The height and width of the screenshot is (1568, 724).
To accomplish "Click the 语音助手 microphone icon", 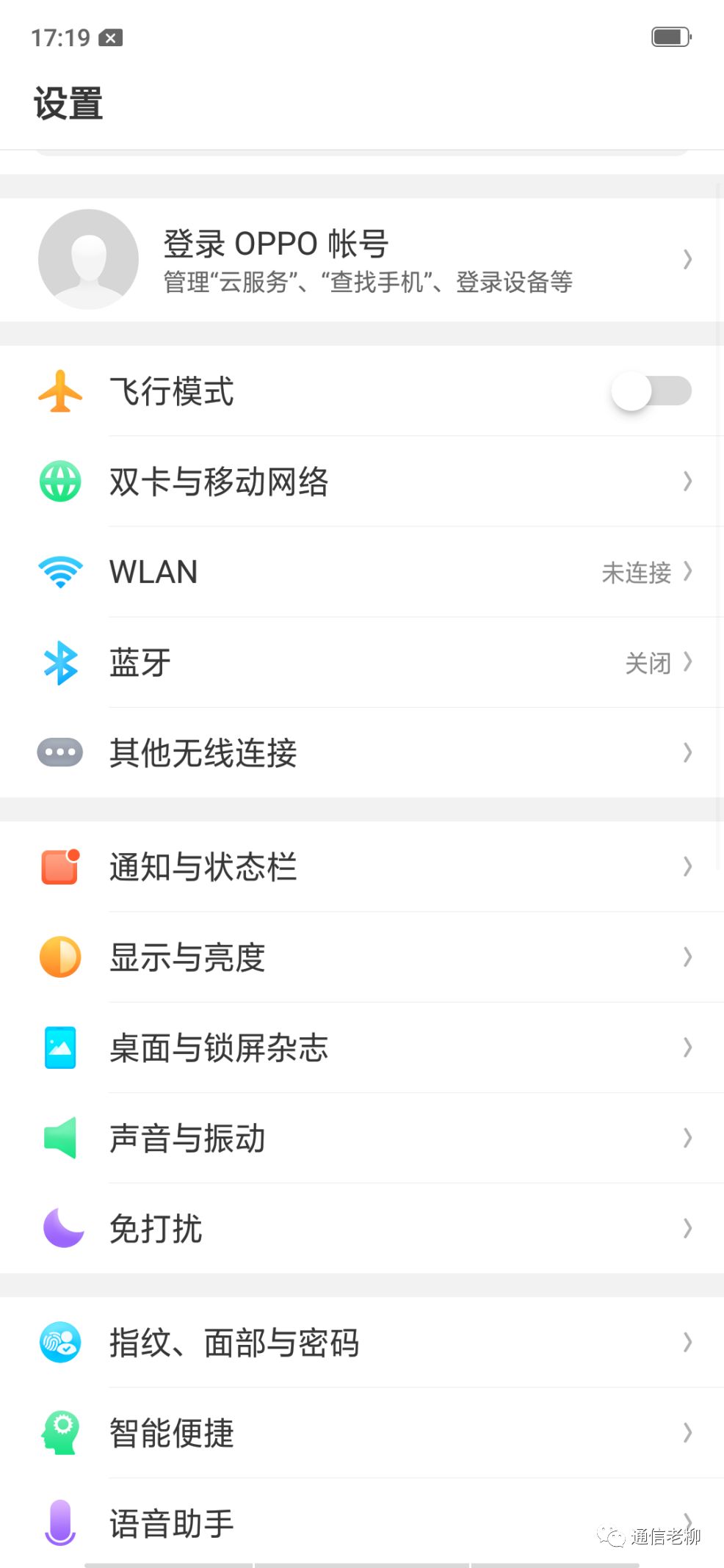I will tap(59, 1523).
